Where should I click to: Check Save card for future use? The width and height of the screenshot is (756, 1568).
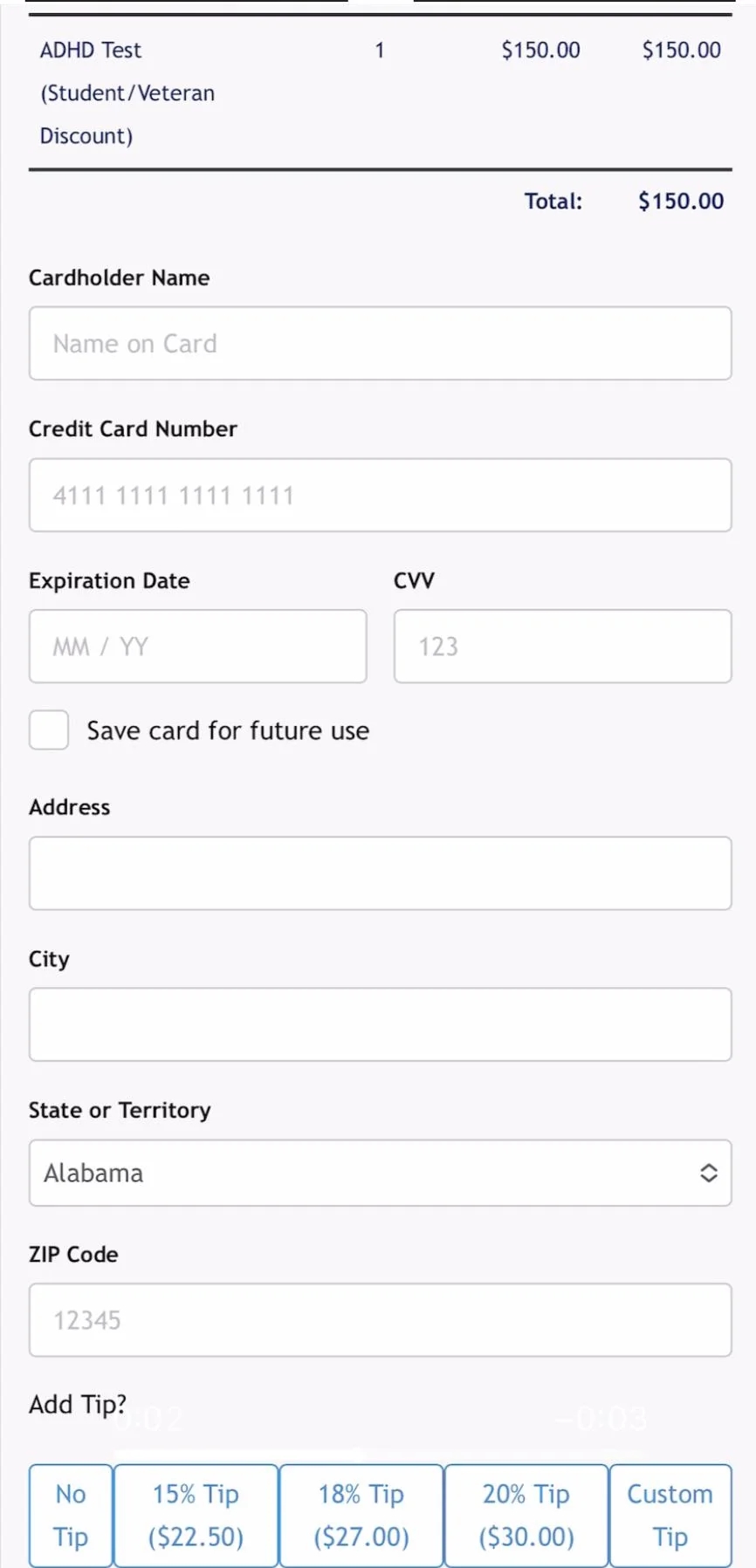pyautogui.click(x=49, y=729)
